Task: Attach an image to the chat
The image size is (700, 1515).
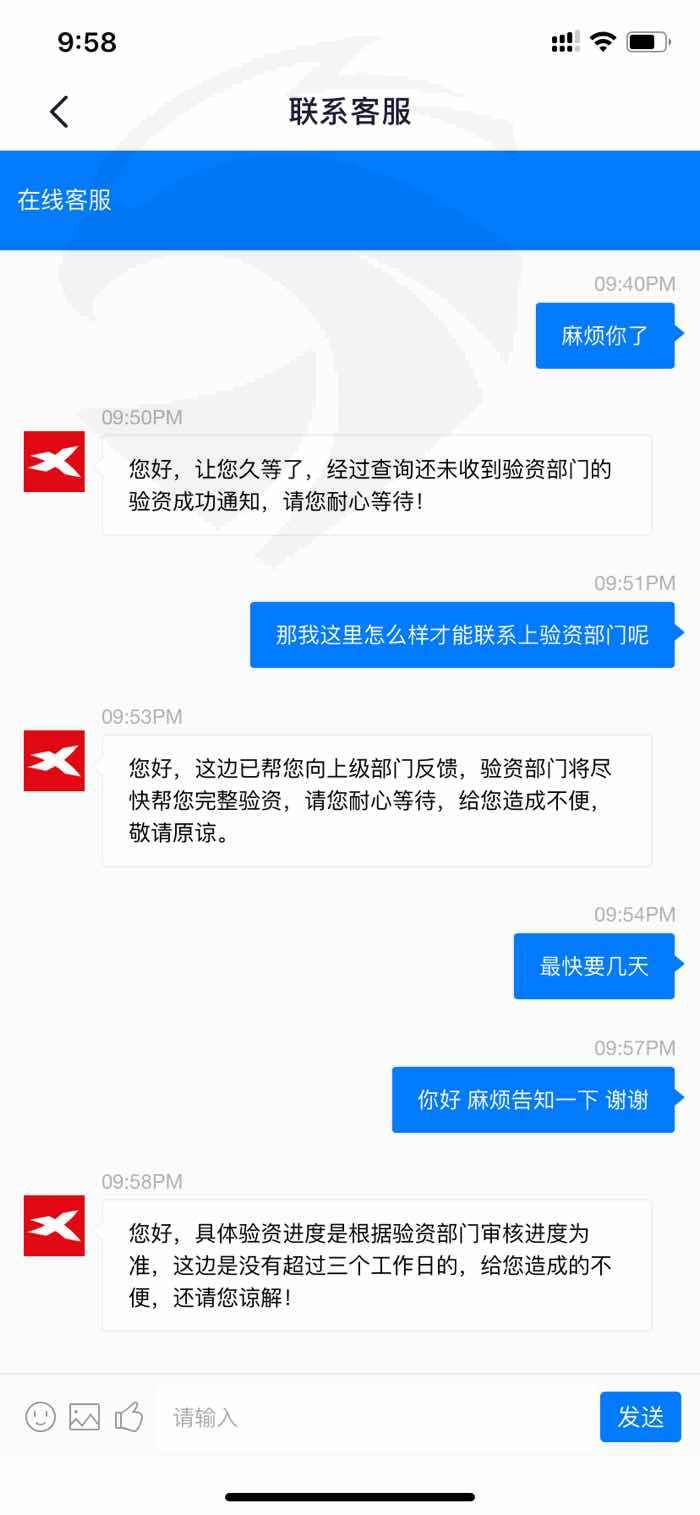Action: coord(84,1416)
